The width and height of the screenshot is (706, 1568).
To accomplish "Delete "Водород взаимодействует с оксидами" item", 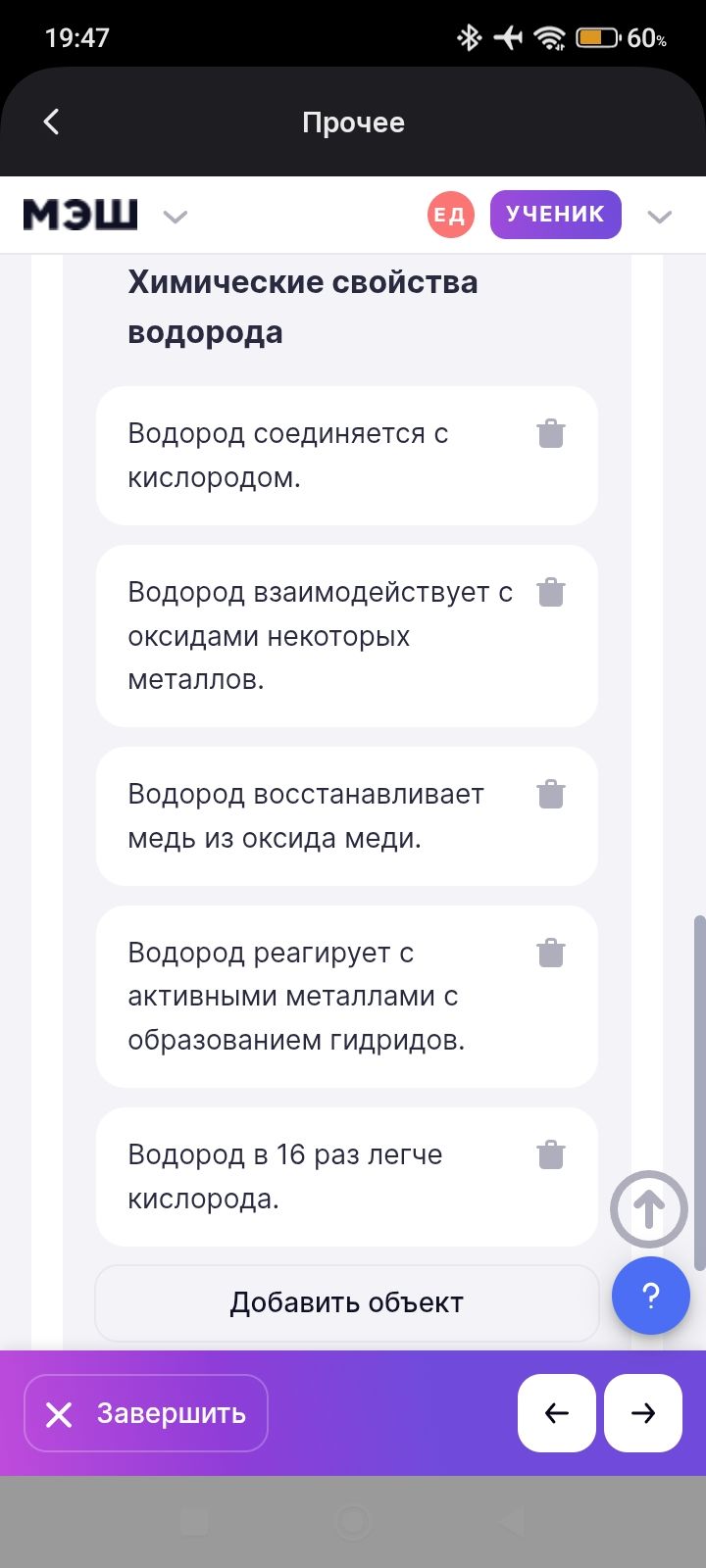I will [x=551, y=592].
